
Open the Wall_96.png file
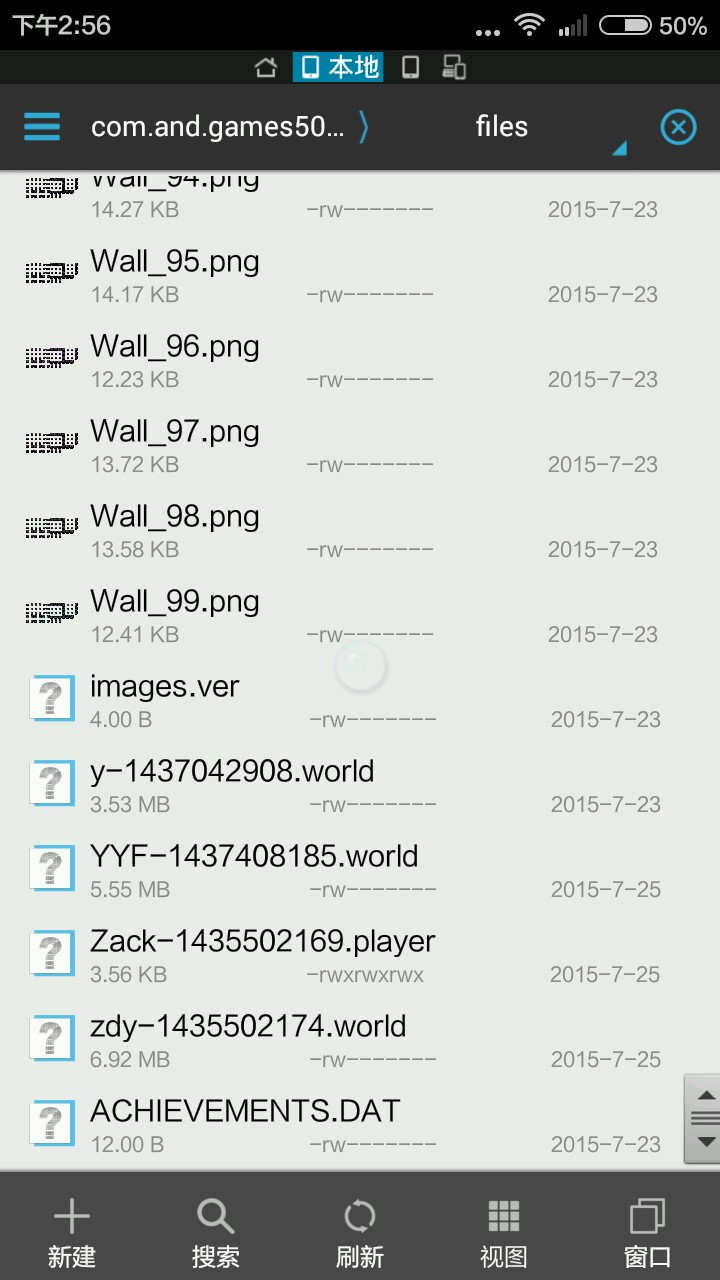click(x=175, y=347)
